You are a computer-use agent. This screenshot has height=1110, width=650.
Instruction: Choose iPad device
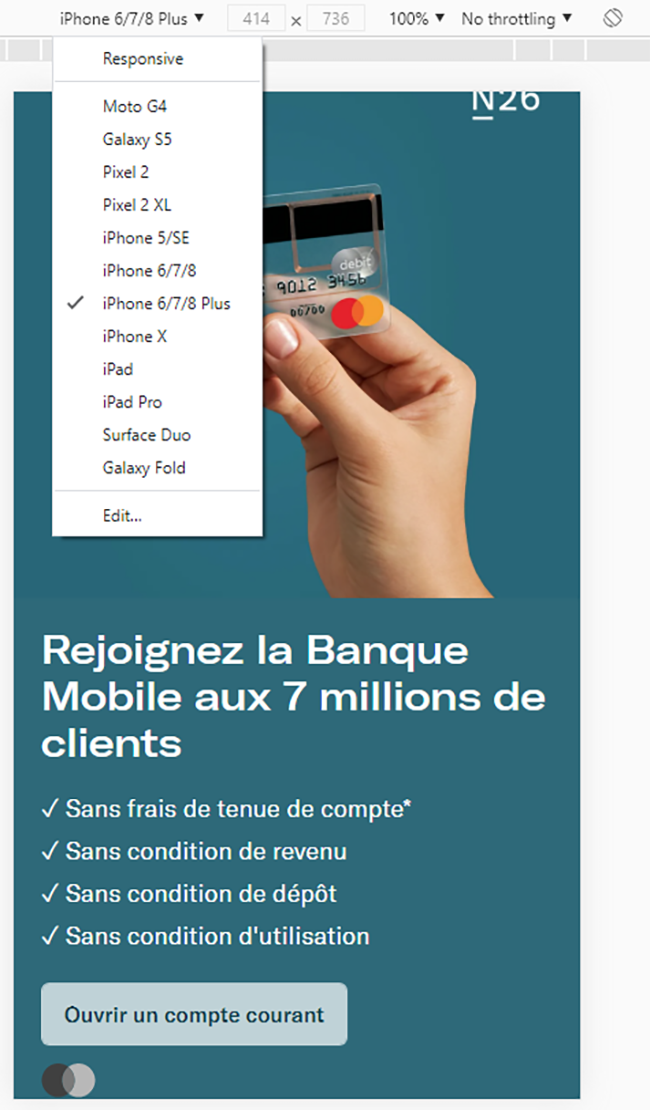click(x=157, y=369)
